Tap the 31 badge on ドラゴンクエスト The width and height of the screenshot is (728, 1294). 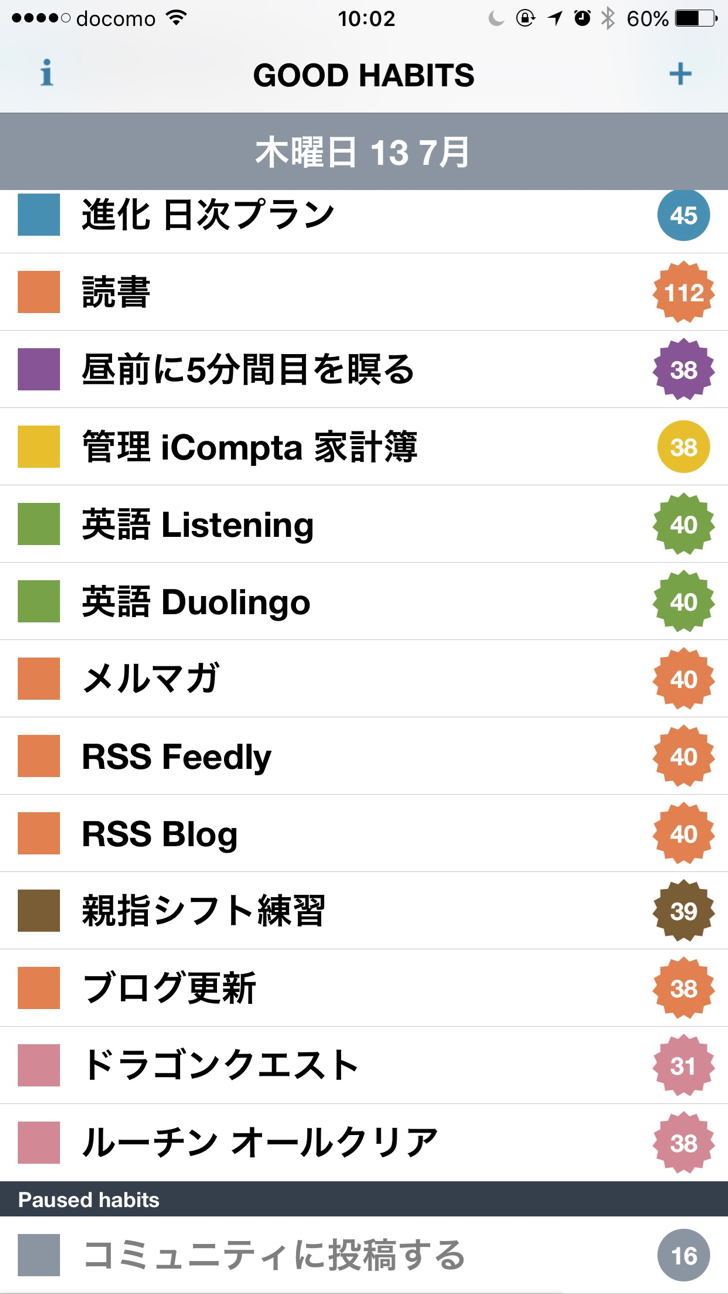pyautogui.click(x=684, y=1065)
